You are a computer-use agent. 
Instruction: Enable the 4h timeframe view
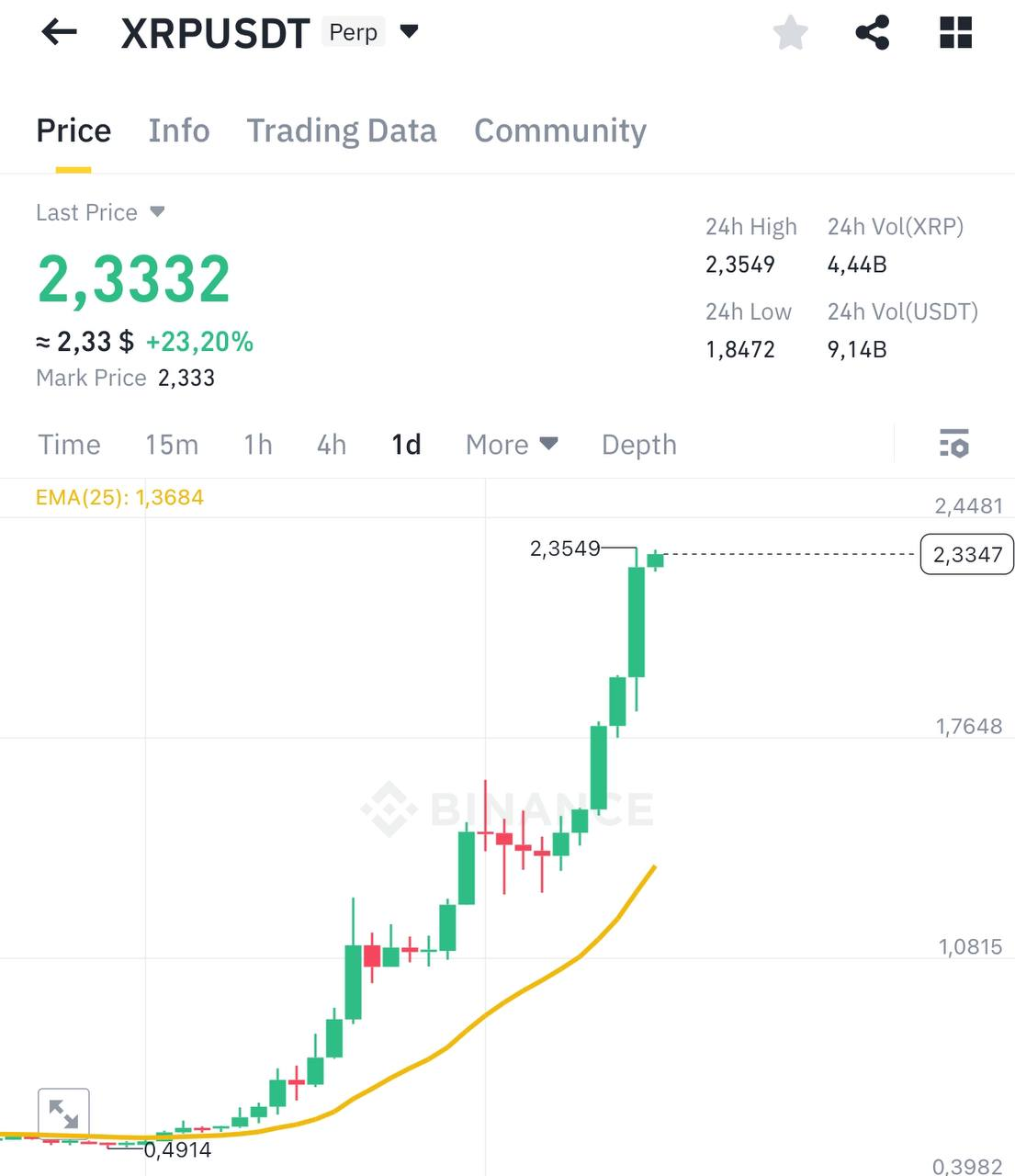point(331,445)
